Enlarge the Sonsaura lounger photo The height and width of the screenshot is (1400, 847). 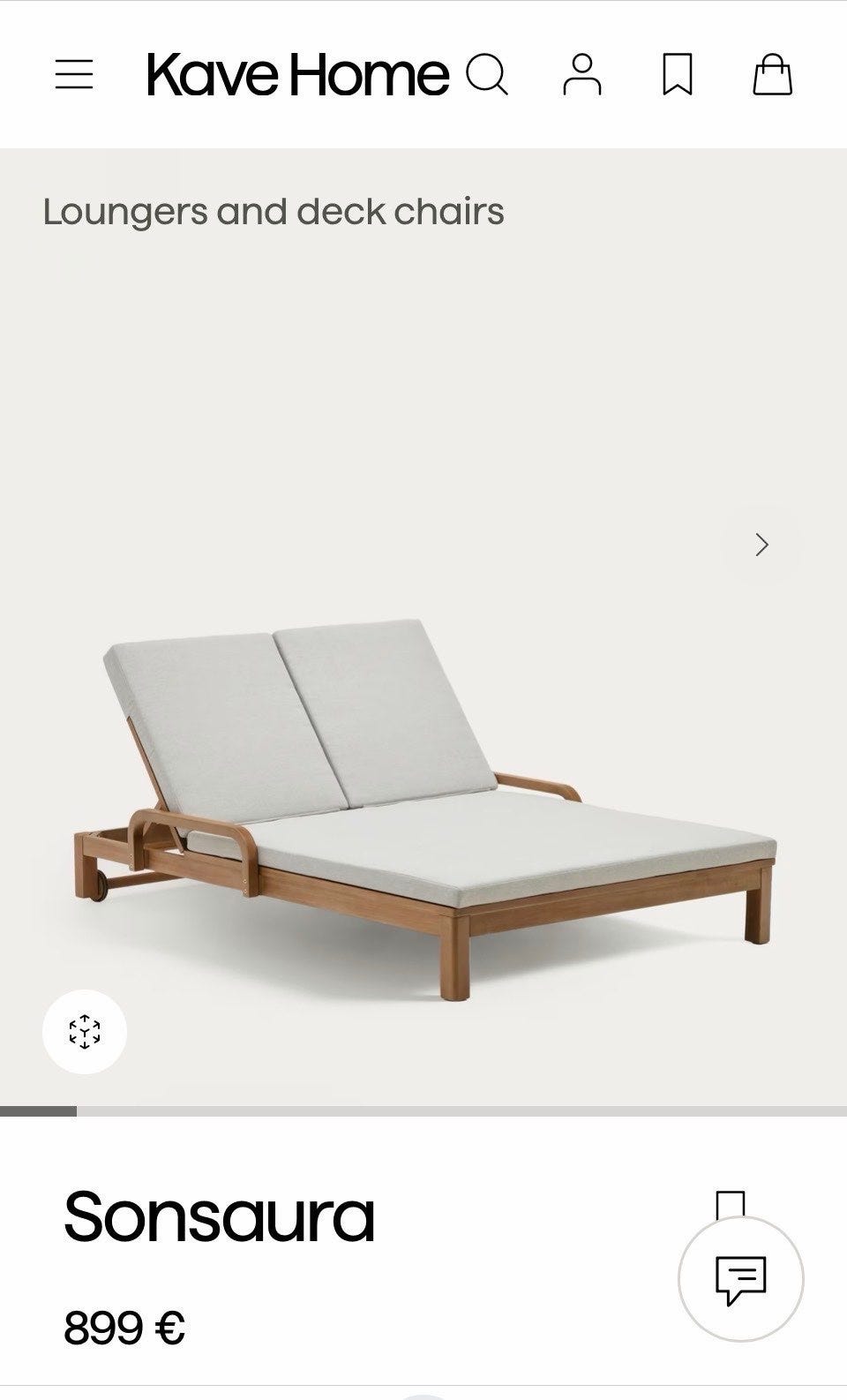[423, 808]
